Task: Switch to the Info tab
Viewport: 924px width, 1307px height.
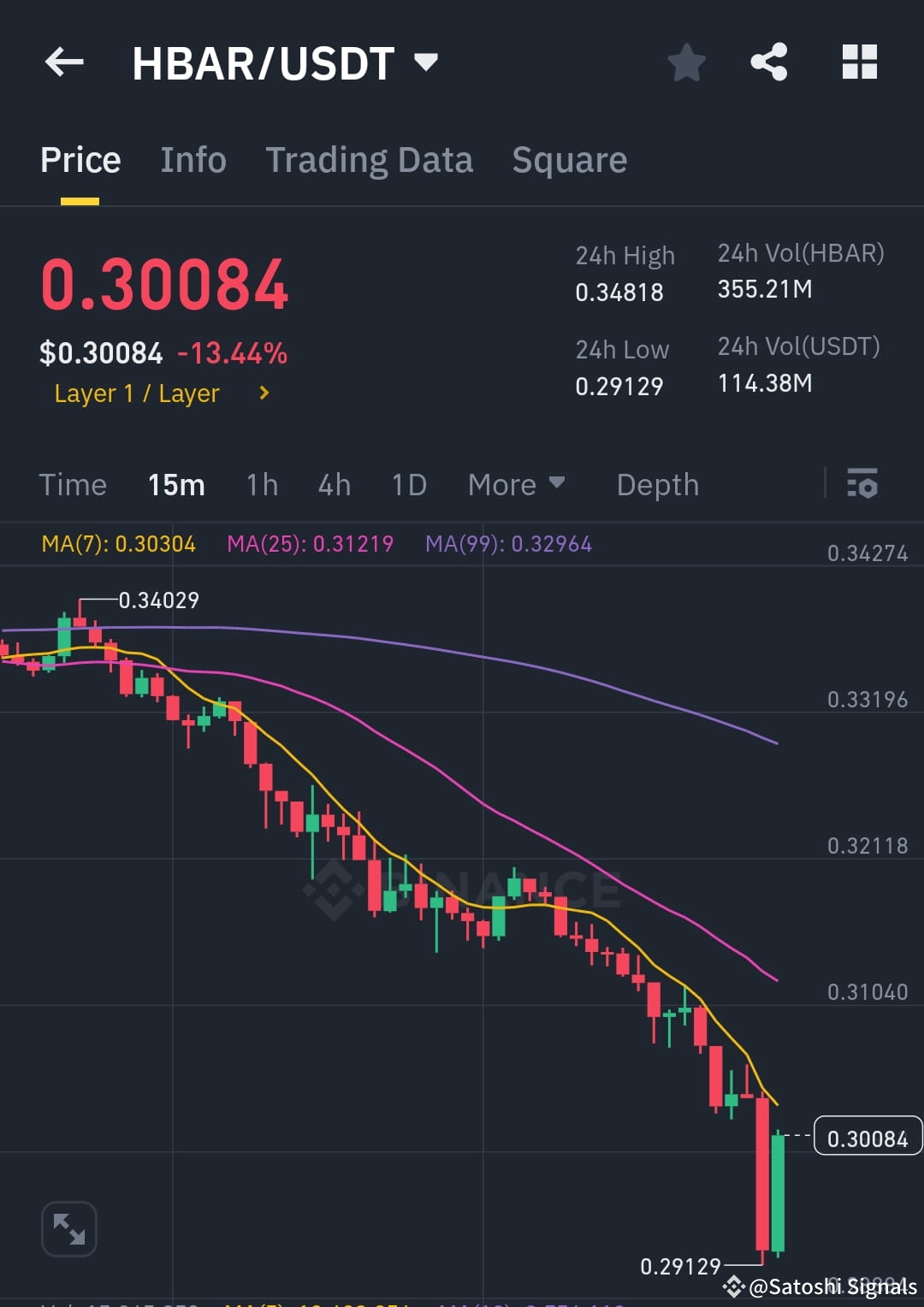Action: 192,160
